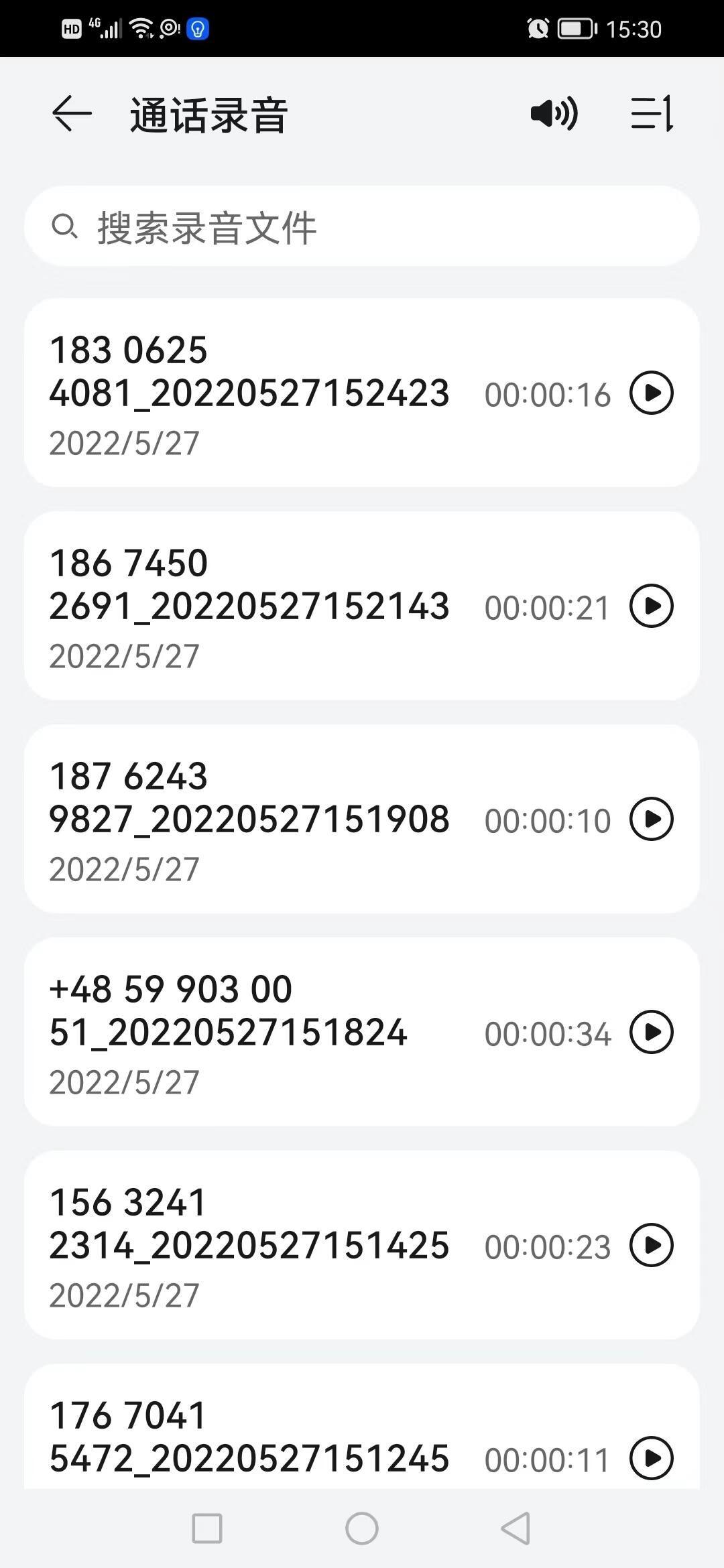
Task: Open the +48 59 903 00 51 recording entry
Action: point(362,1032)
